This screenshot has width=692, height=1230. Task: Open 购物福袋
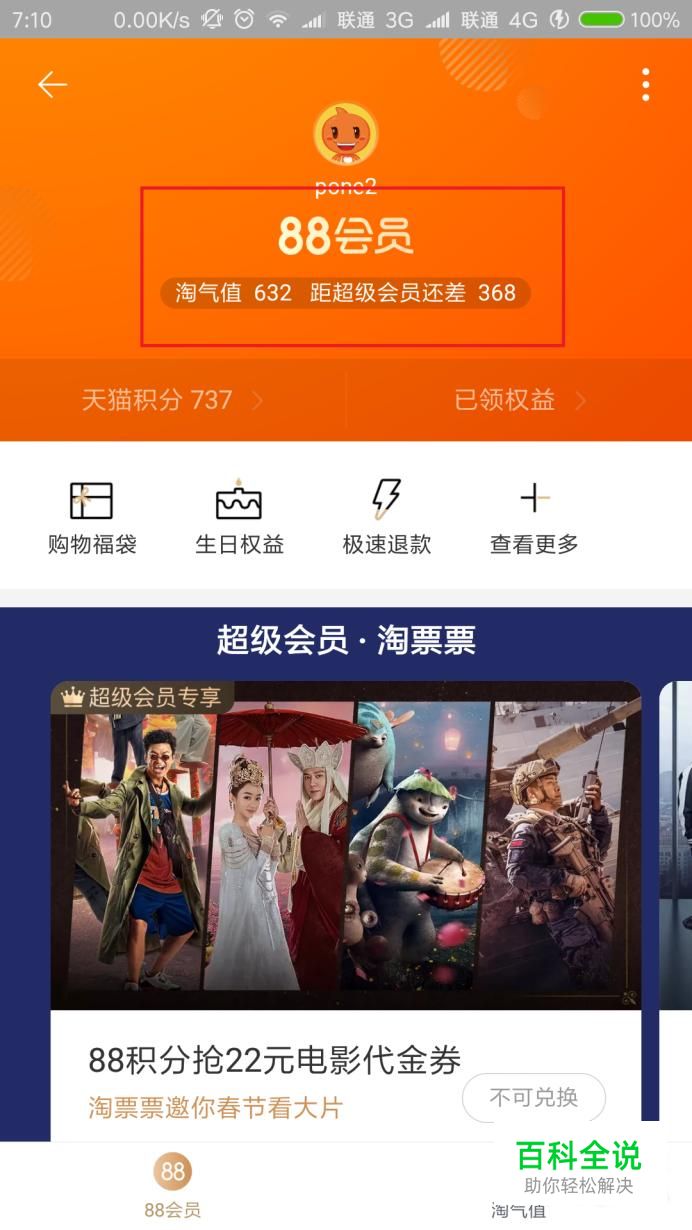pyautogui.click(x=92, y=518)
